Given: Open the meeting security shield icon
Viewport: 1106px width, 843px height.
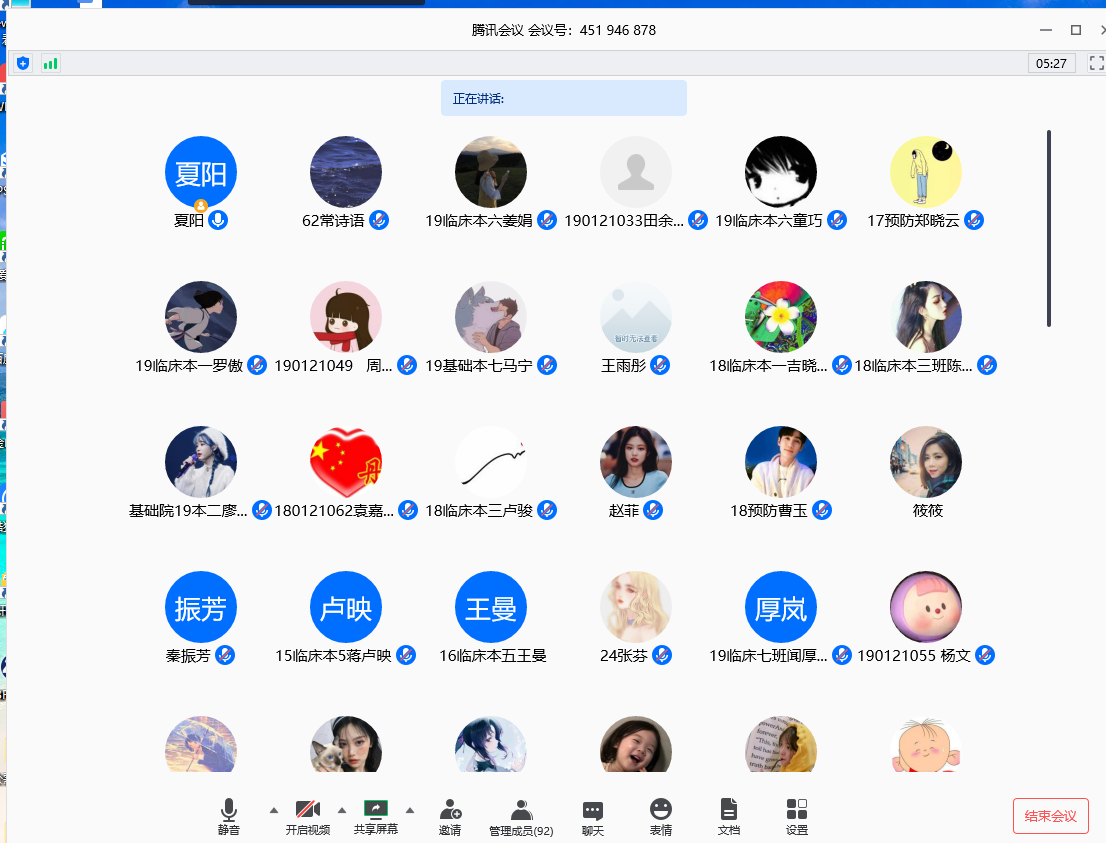Looking at the screenshot, I should (x=23, y=63).
